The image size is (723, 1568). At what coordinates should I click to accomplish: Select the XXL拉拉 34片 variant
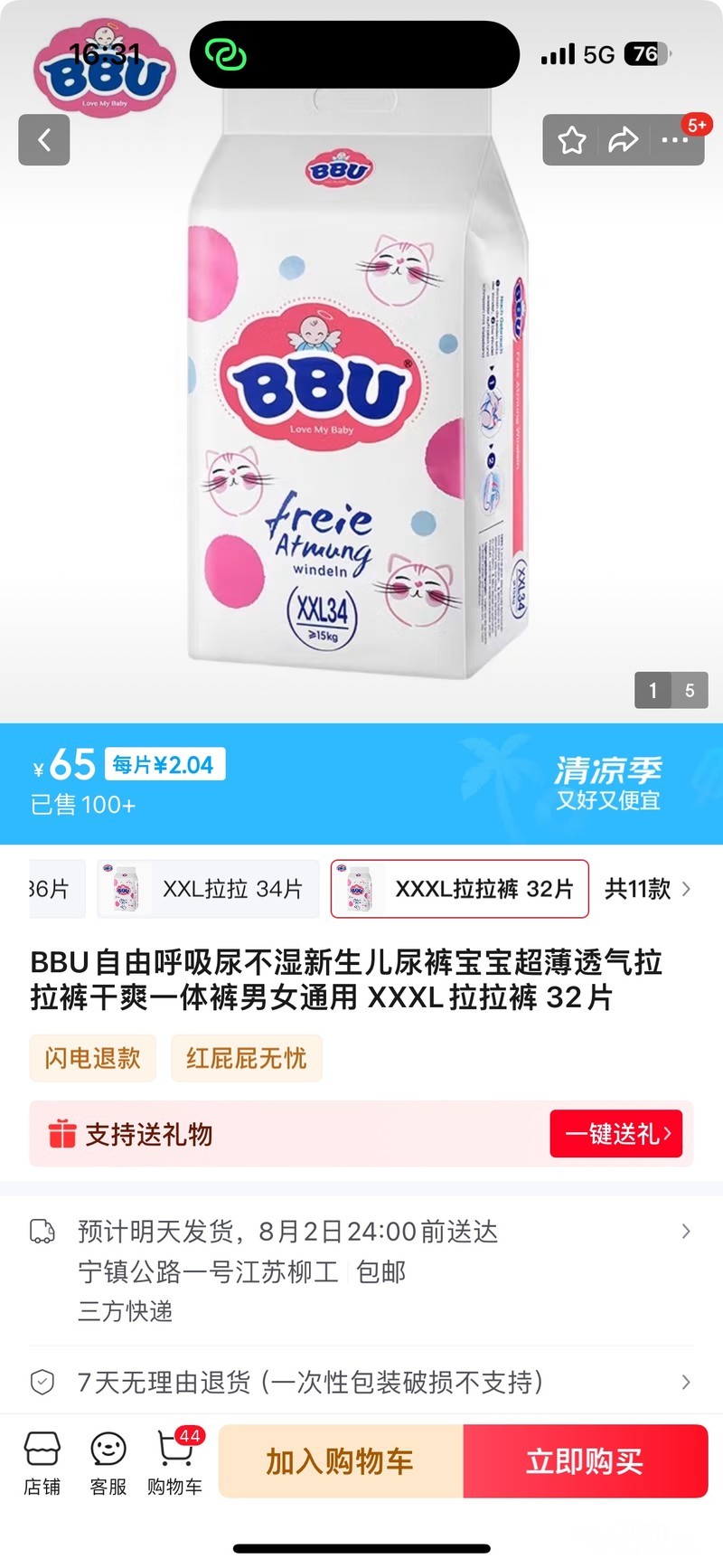(x=208, y=889)
